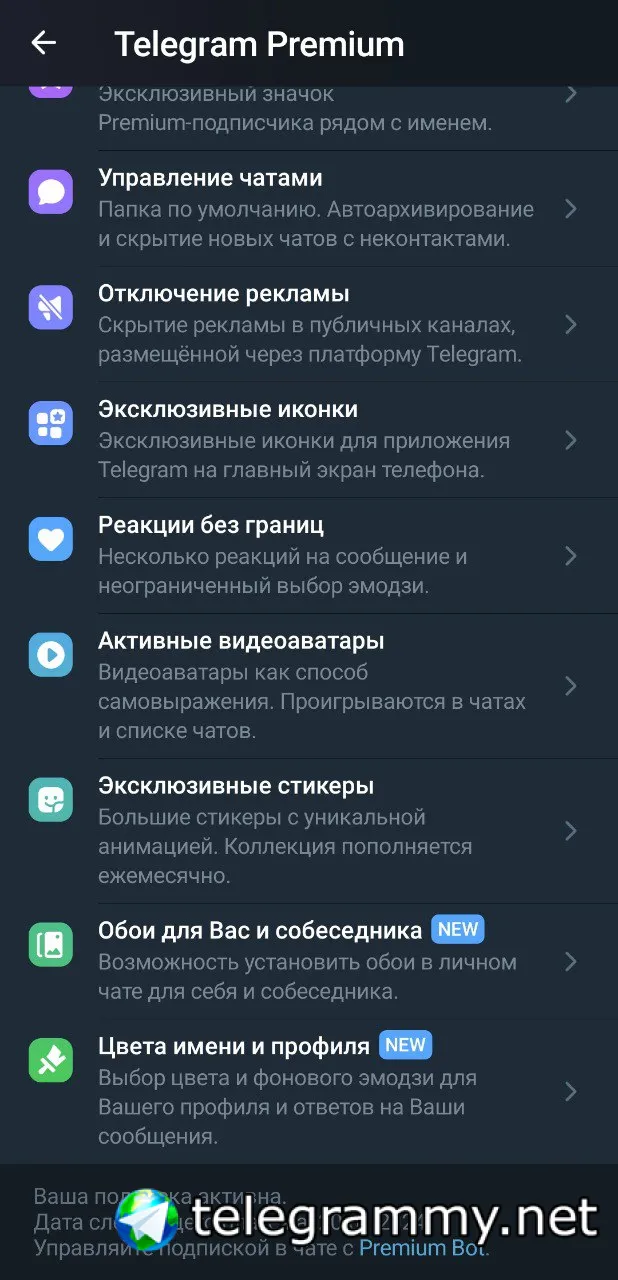View Эксклюзивные иконки details
Image resolution: width=618 pixels, height=1280 pixels.
click(x=310, y=440)
